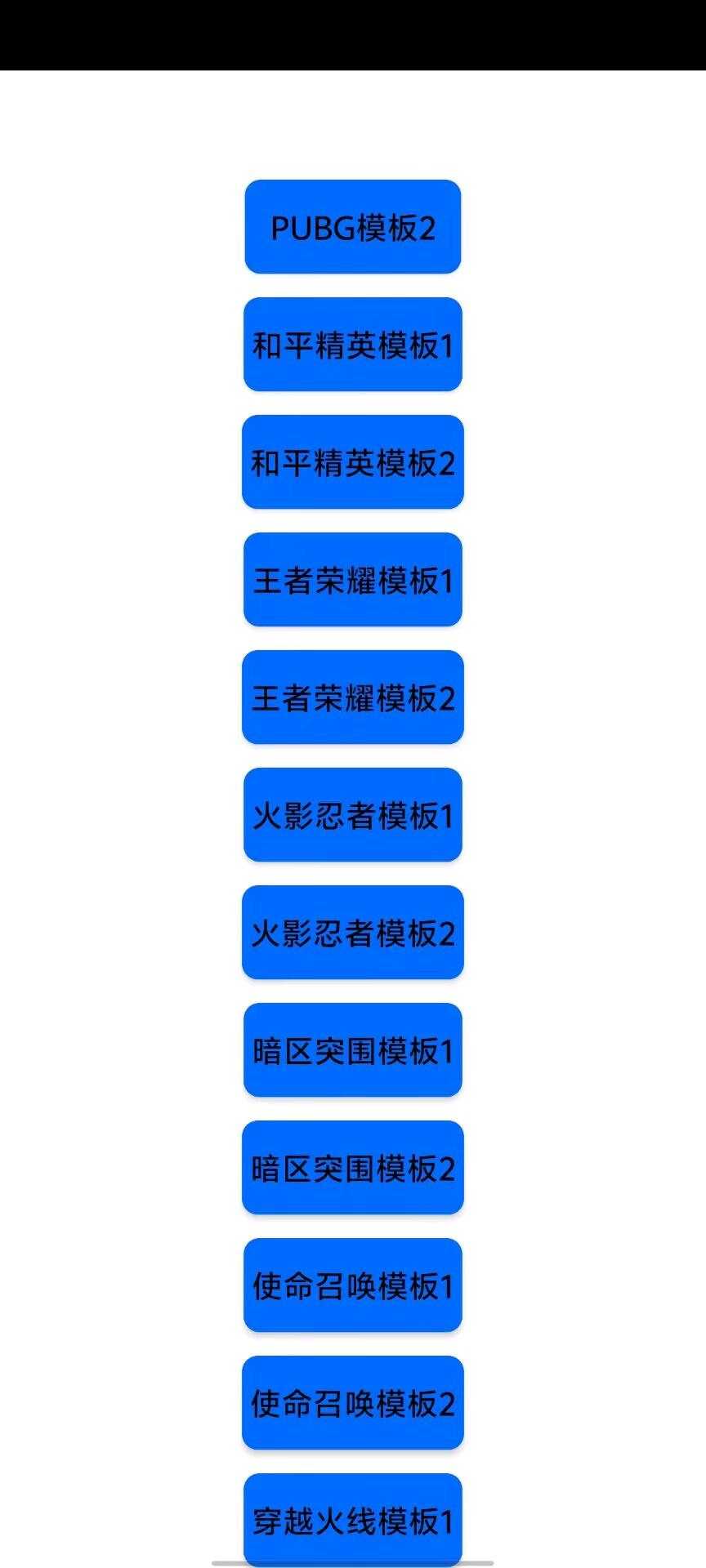
Task: Open 使命召唤模板1
Action: click(x=353, y=1285)
